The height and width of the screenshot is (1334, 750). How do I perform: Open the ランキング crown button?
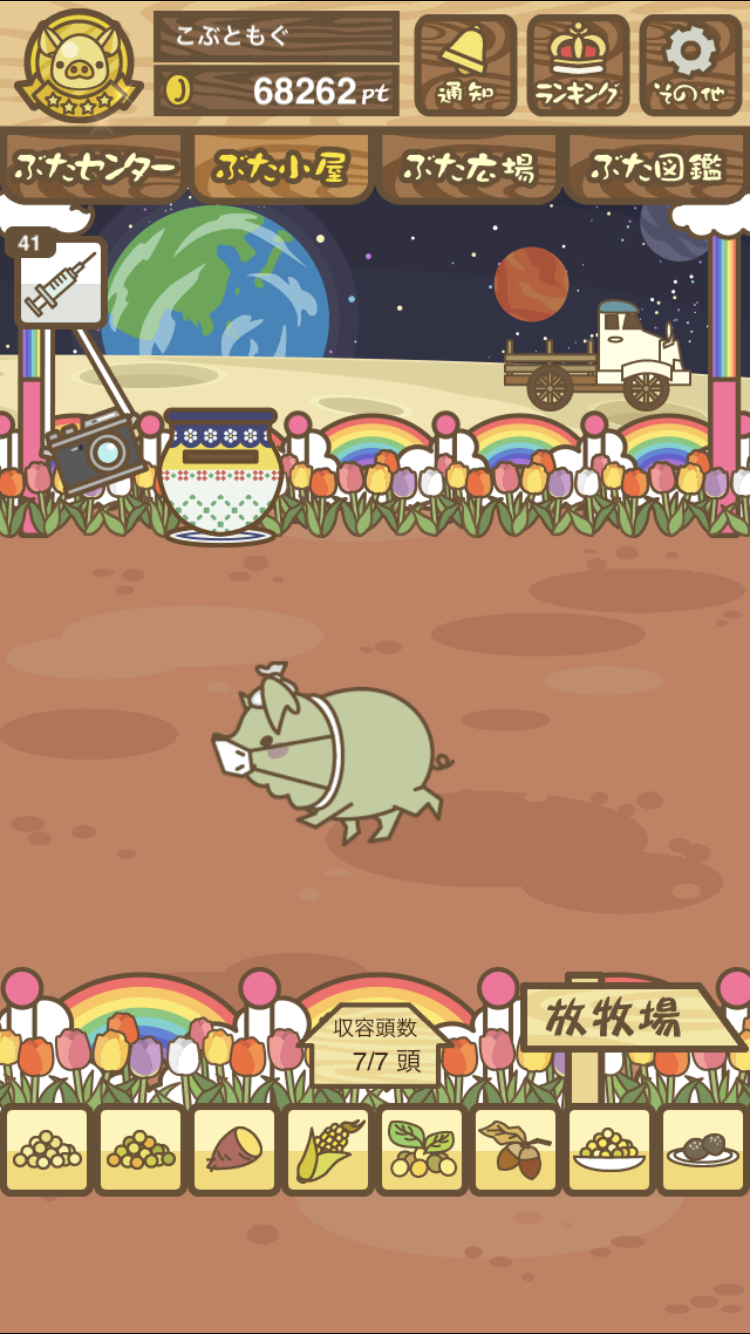tap(578, 65)
